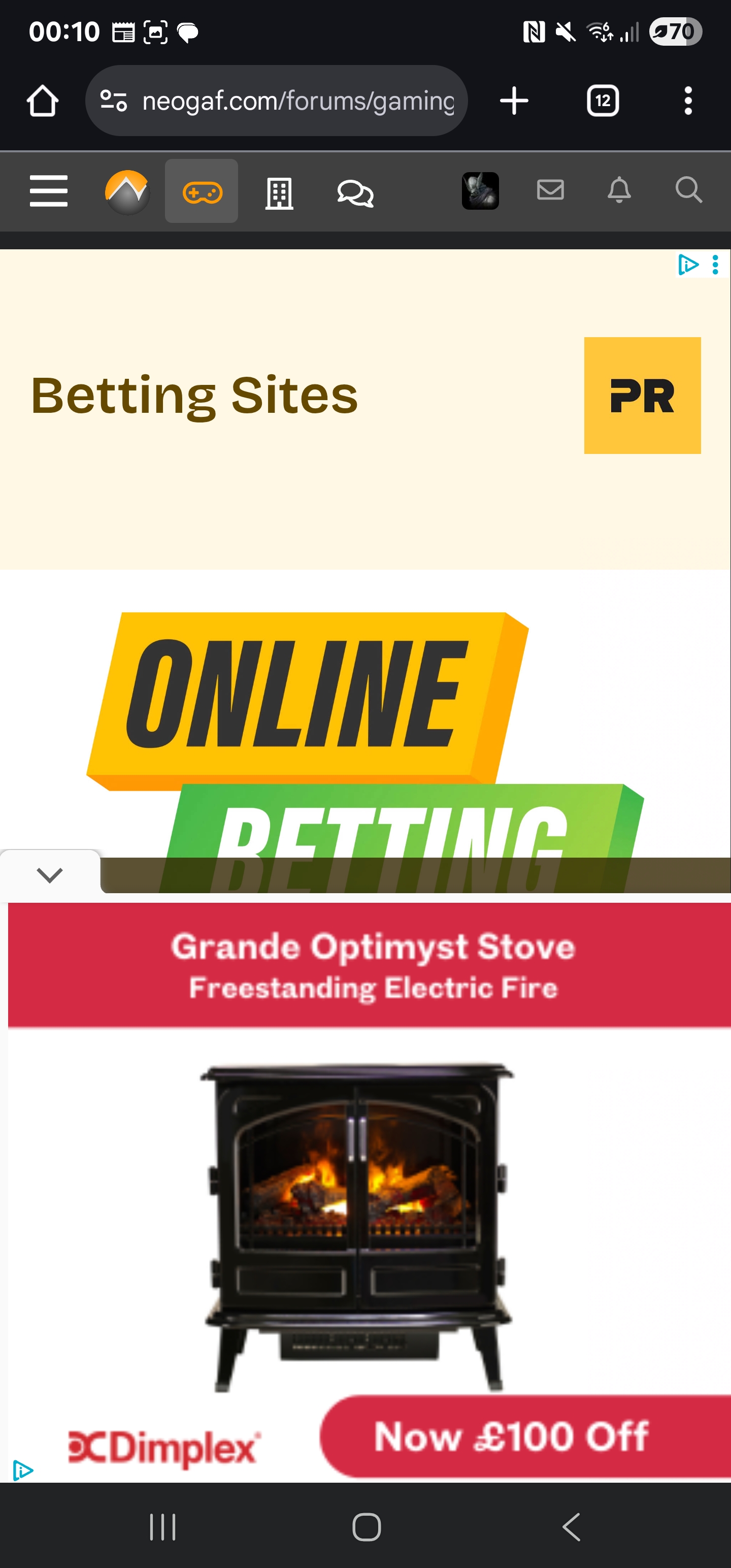
Task: Open the inbox envelope
Action: pos(550,190)
